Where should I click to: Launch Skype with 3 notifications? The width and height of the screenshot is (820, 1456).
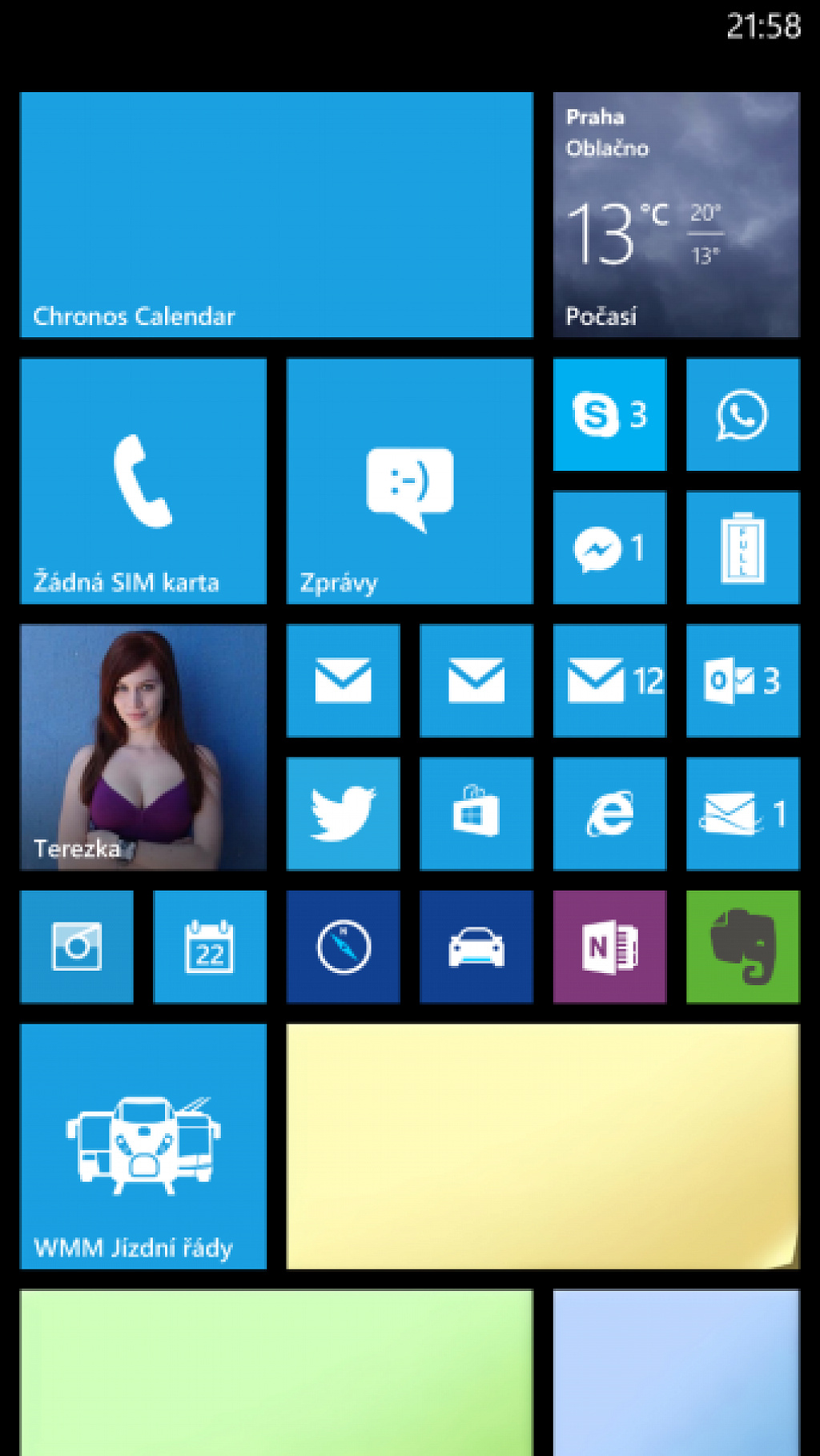pos(609,414)
